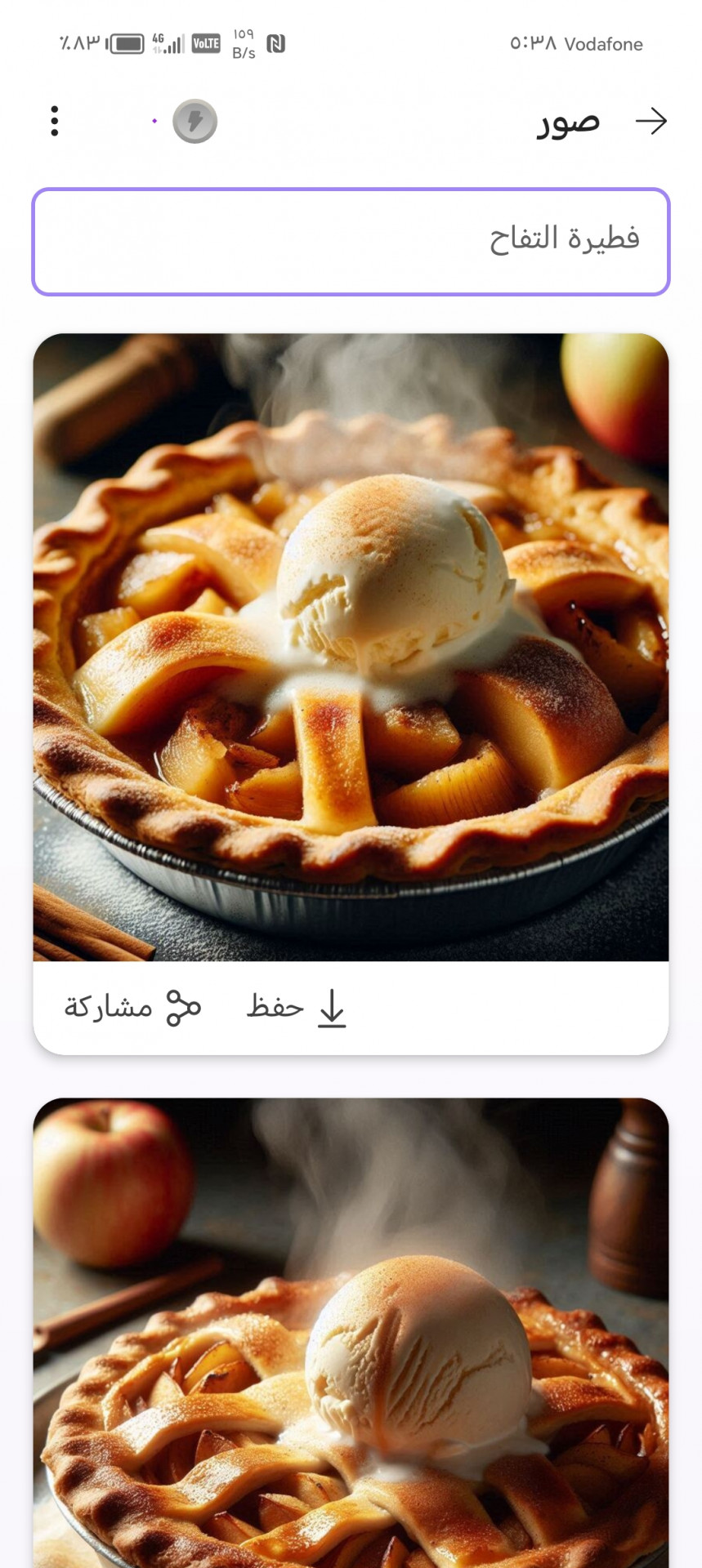Open the first apple pie image
This screenshot has height=1568, width=702.
pyautogui.click(x=351, y=647)
